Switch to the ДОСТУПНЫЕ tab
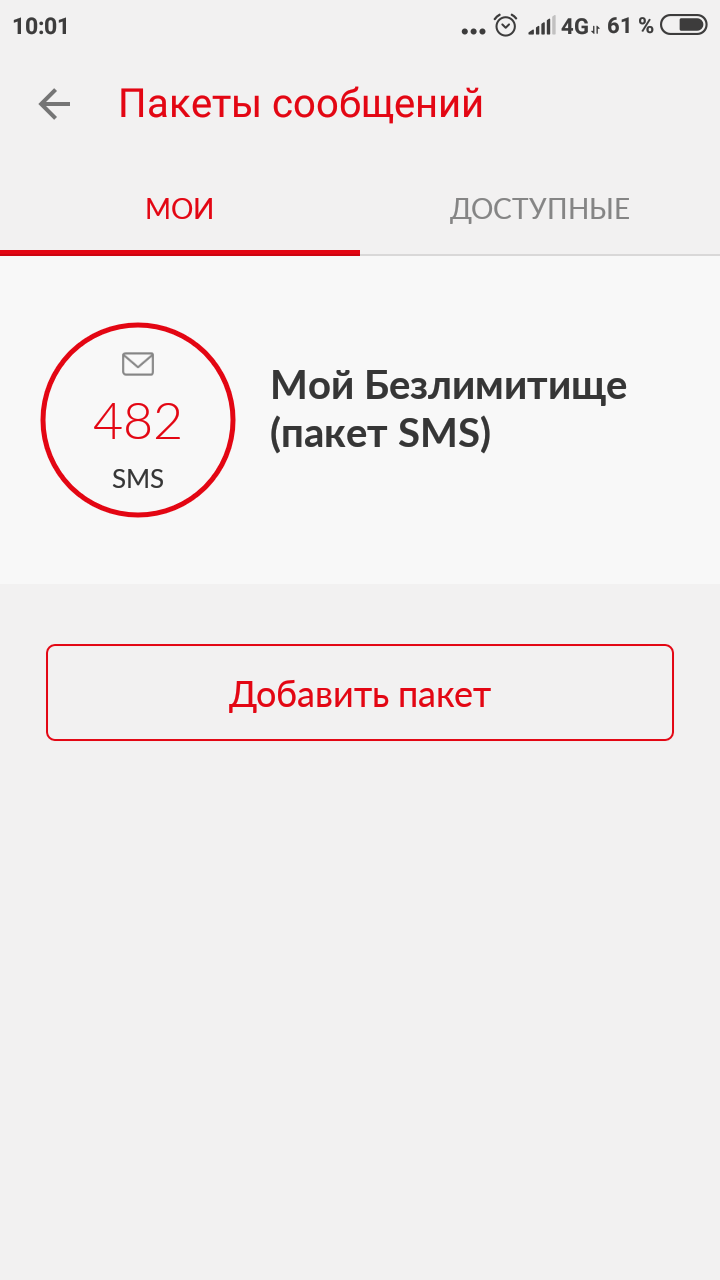Viewport: 720px width, 1280px height. pos(539,209)
